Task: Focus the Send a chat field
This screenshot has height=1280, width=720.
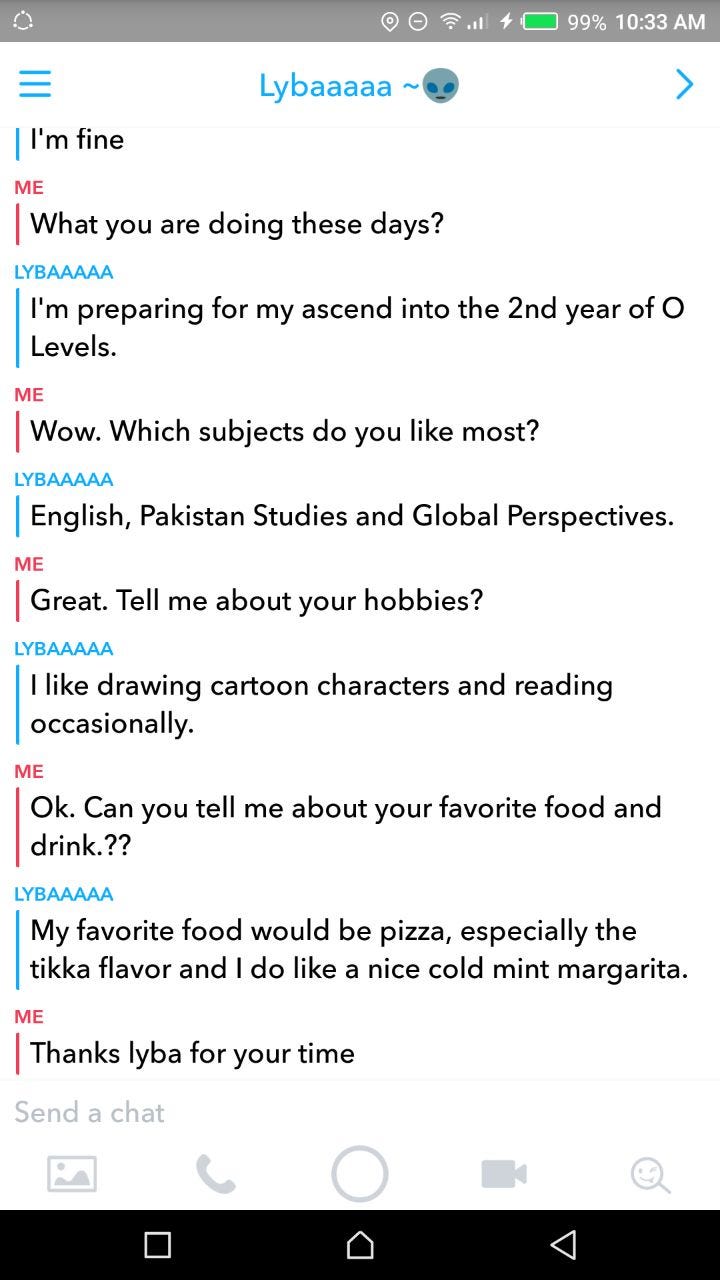Action: (300, 1112)
